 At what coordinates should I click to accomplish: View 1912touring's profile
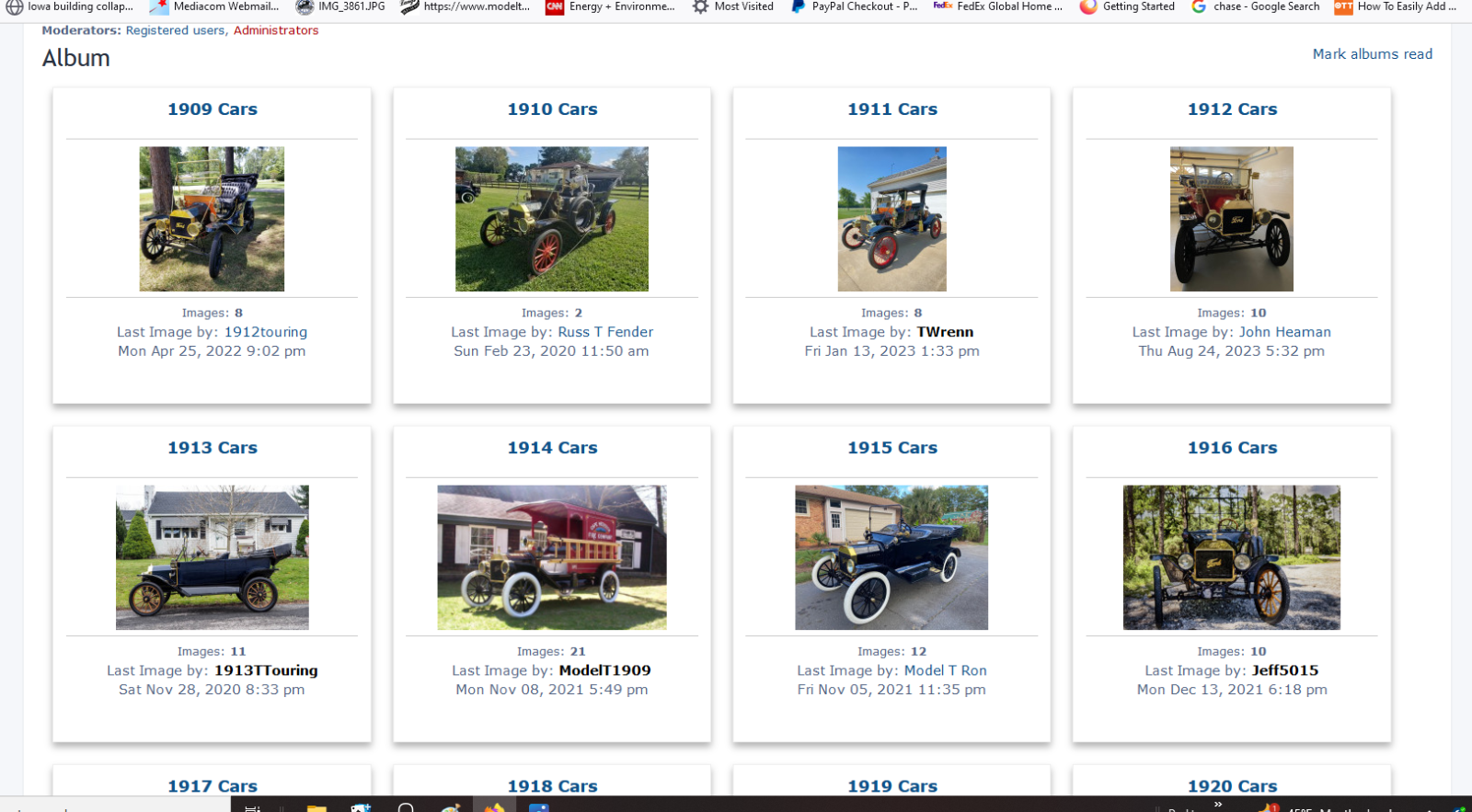click(266, 332)
